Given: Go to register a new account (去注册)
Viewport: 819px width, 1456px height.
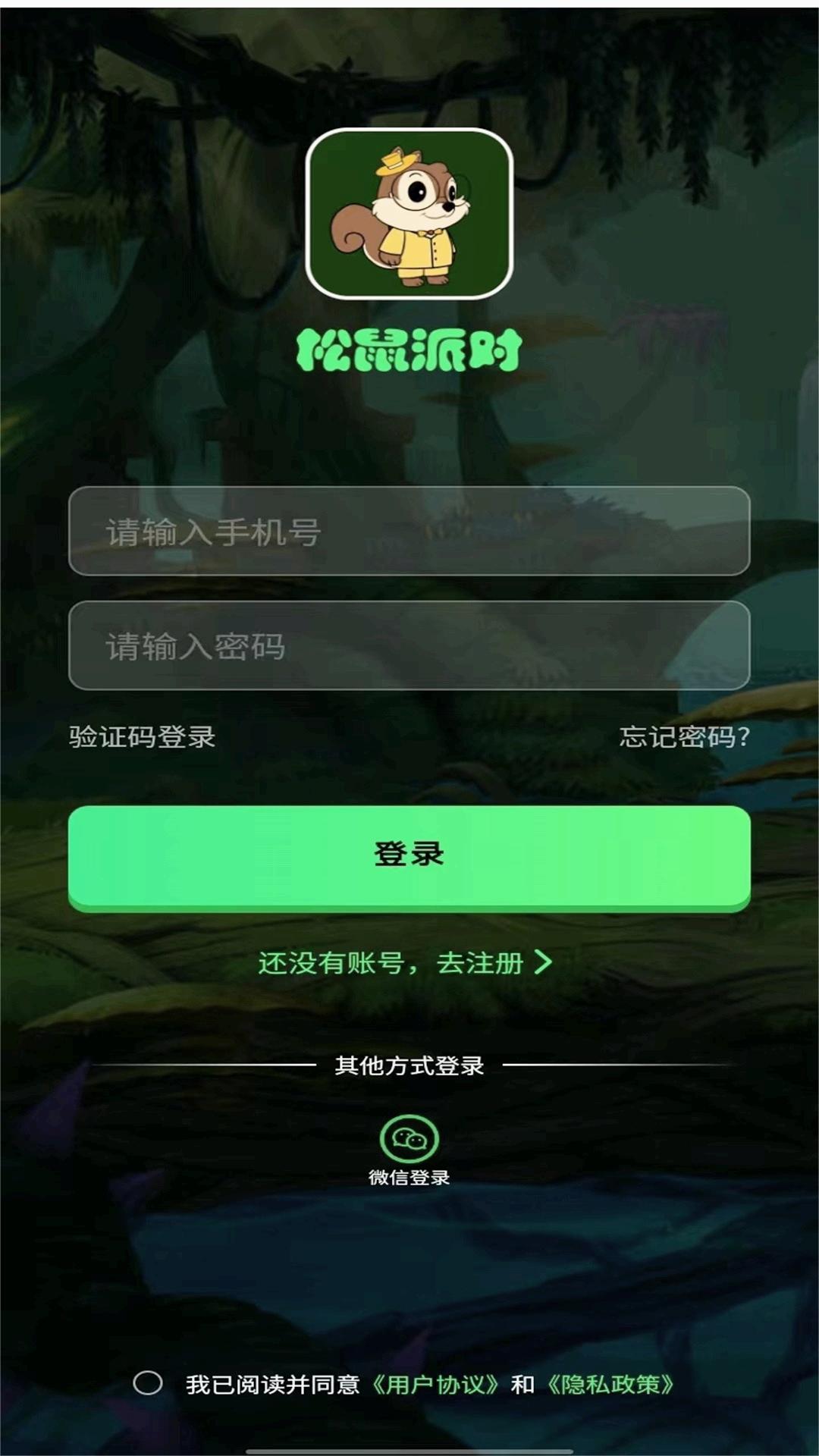Looking at the screenshot, I should pyautogui.click(x=494, y=962).
